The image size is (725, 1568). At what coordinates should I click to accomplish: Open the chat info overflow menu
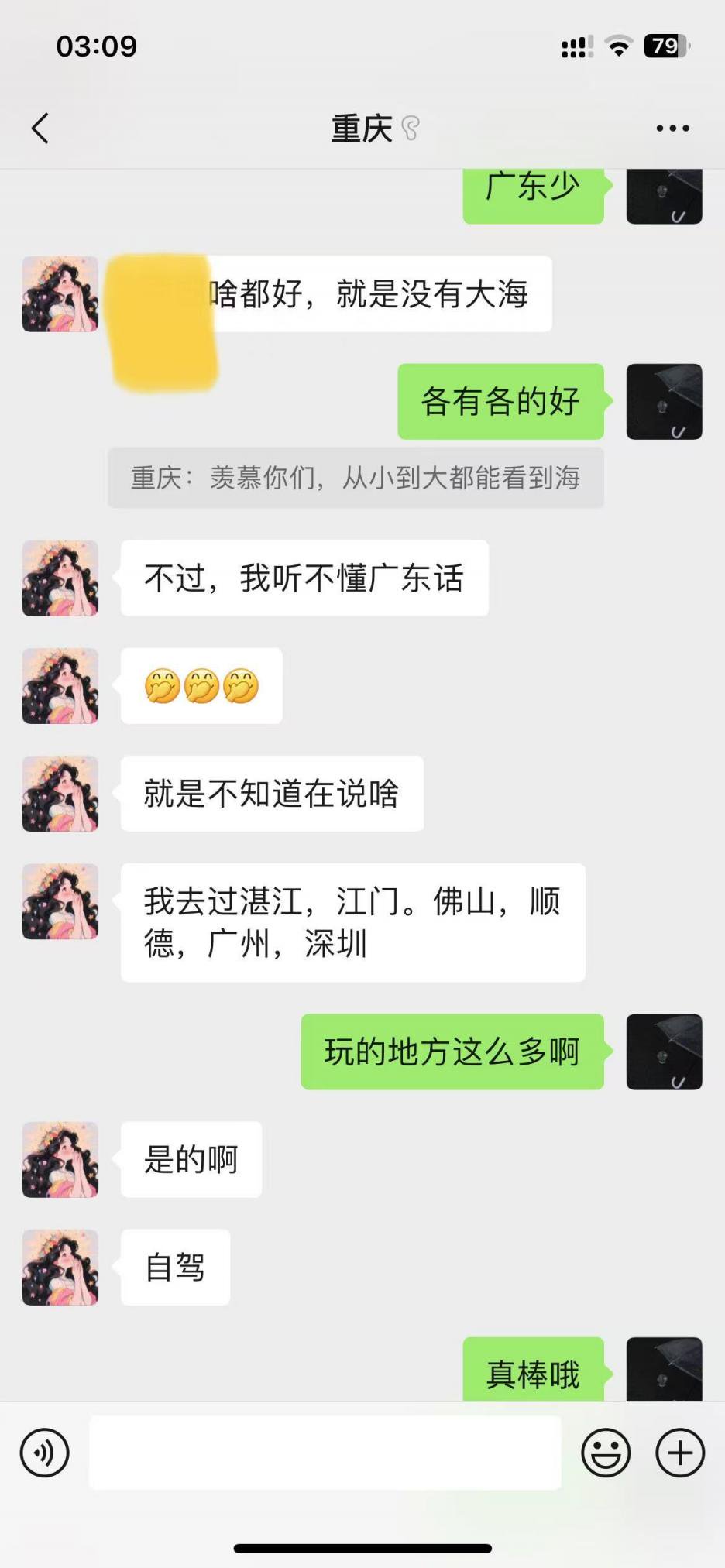tap(672, 129)
